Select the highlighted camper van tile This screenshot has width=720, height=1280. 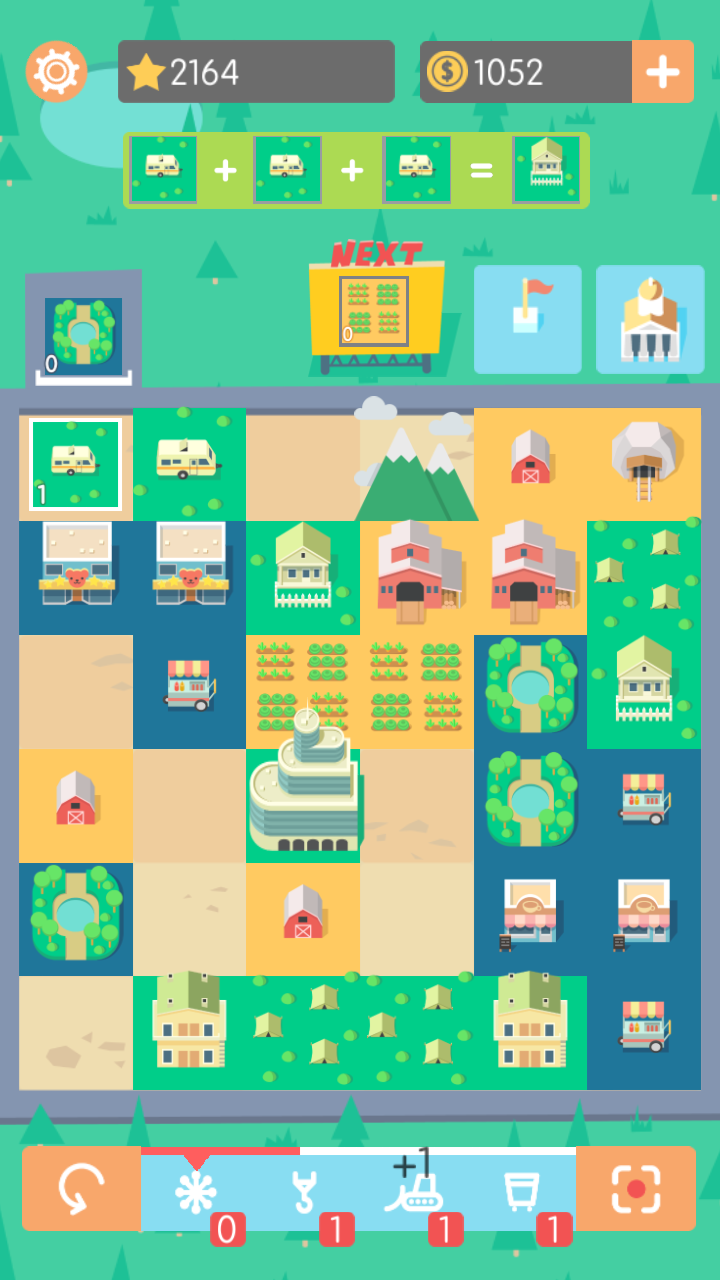(x=76, y=464)
